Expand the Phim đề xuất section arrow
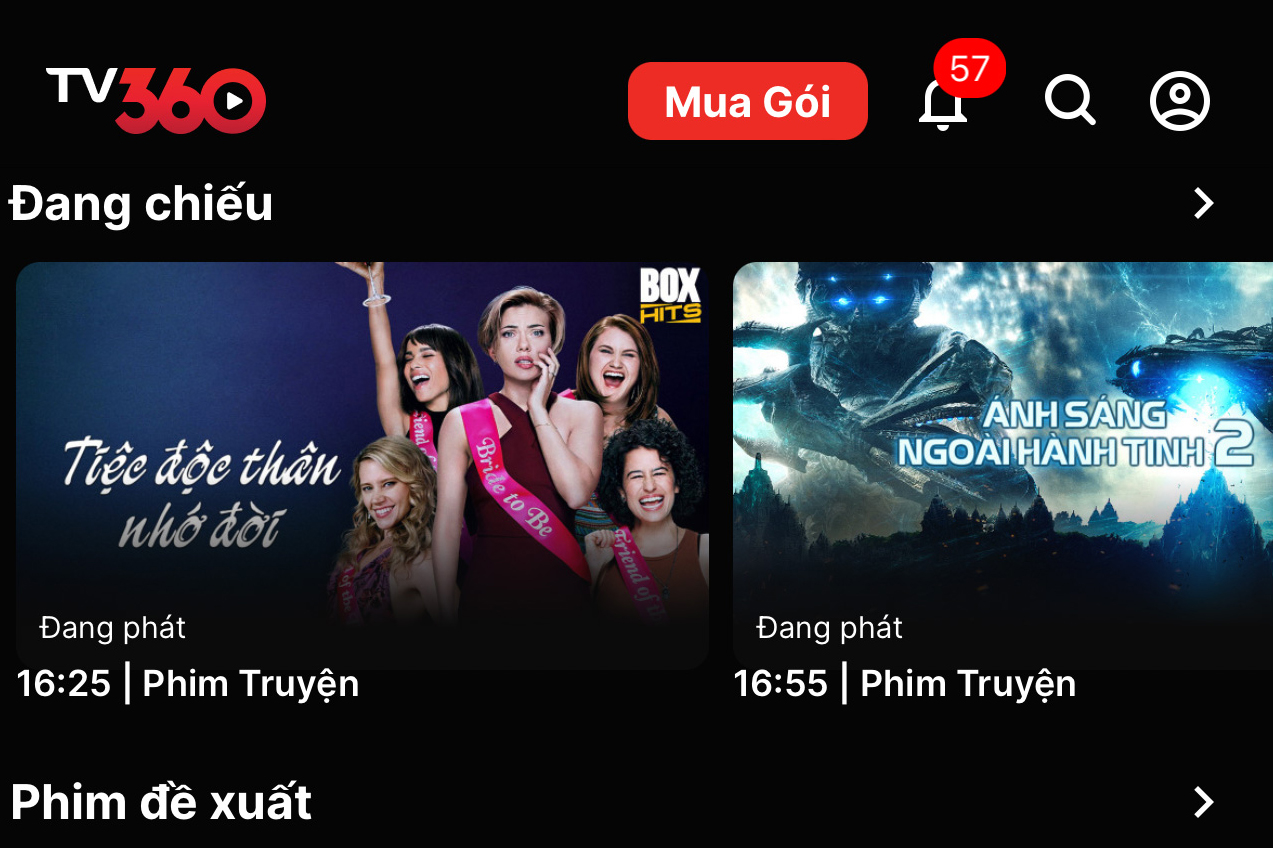The image size is (1273, 848). click(1203, 802)
